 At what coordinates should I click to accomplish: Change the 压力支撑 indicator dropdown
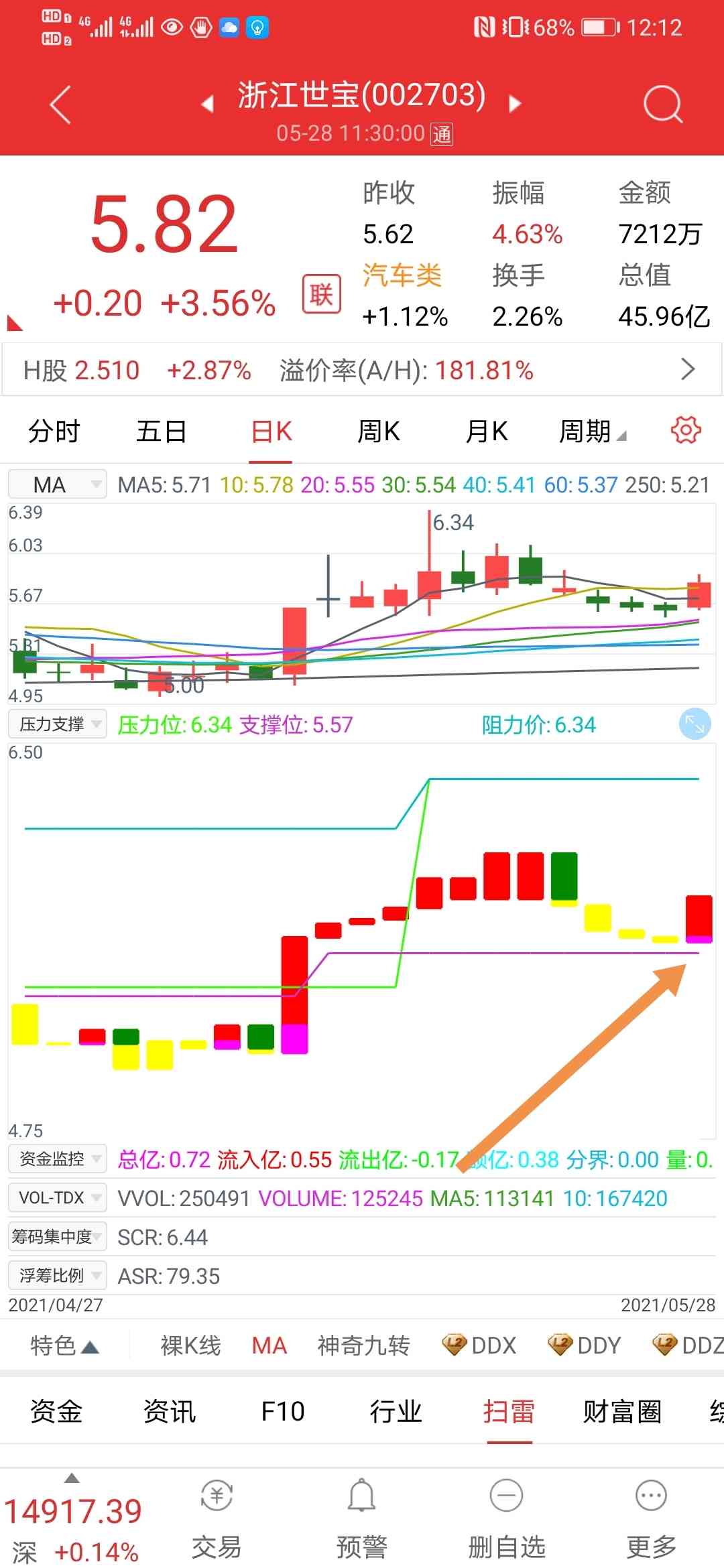pyautogui.click(x=58, y=724)
